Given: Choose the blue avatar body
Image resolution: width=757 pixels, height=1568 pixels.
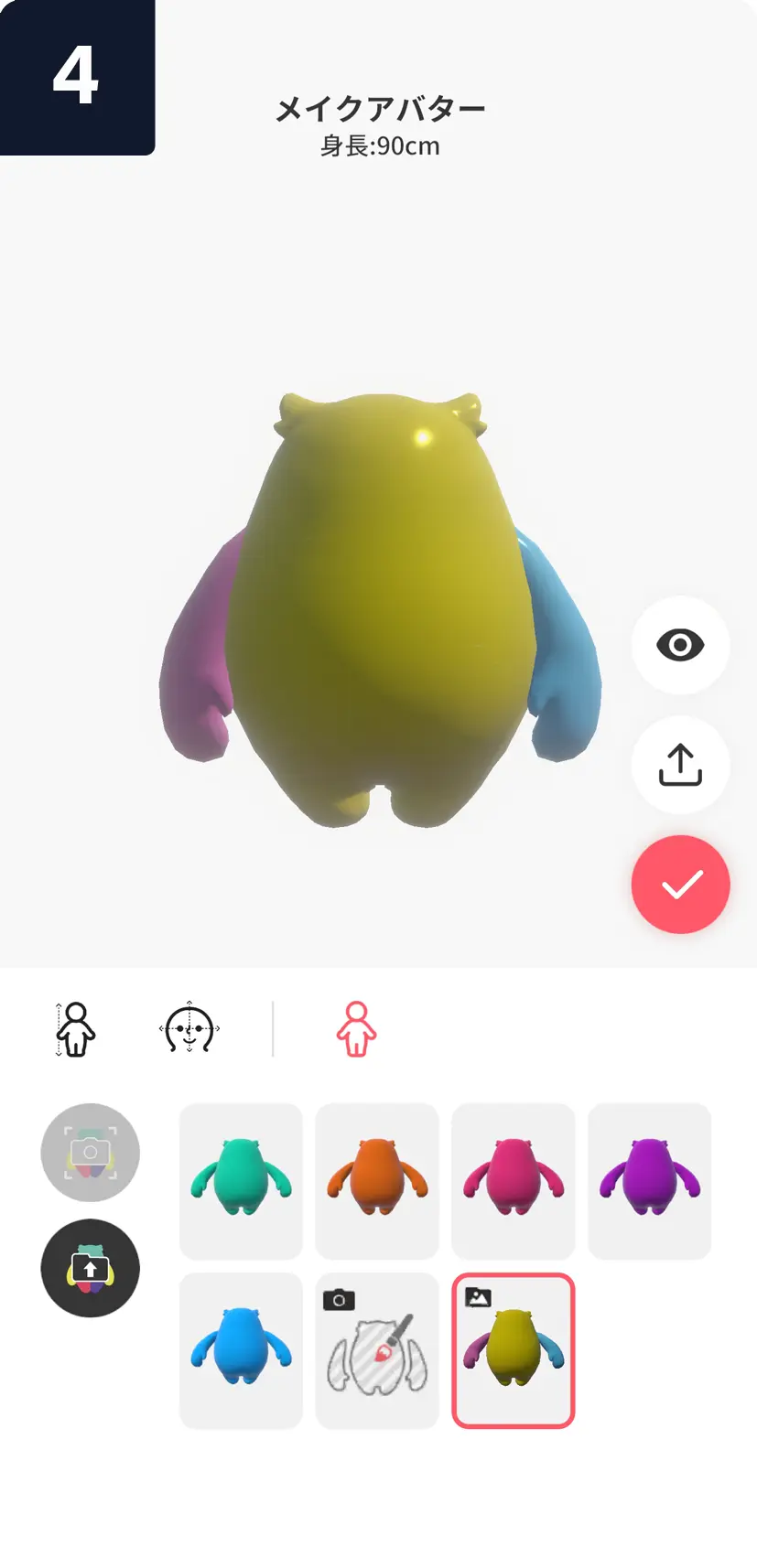Looking at the screenshot, I should tap(241, 1350).
